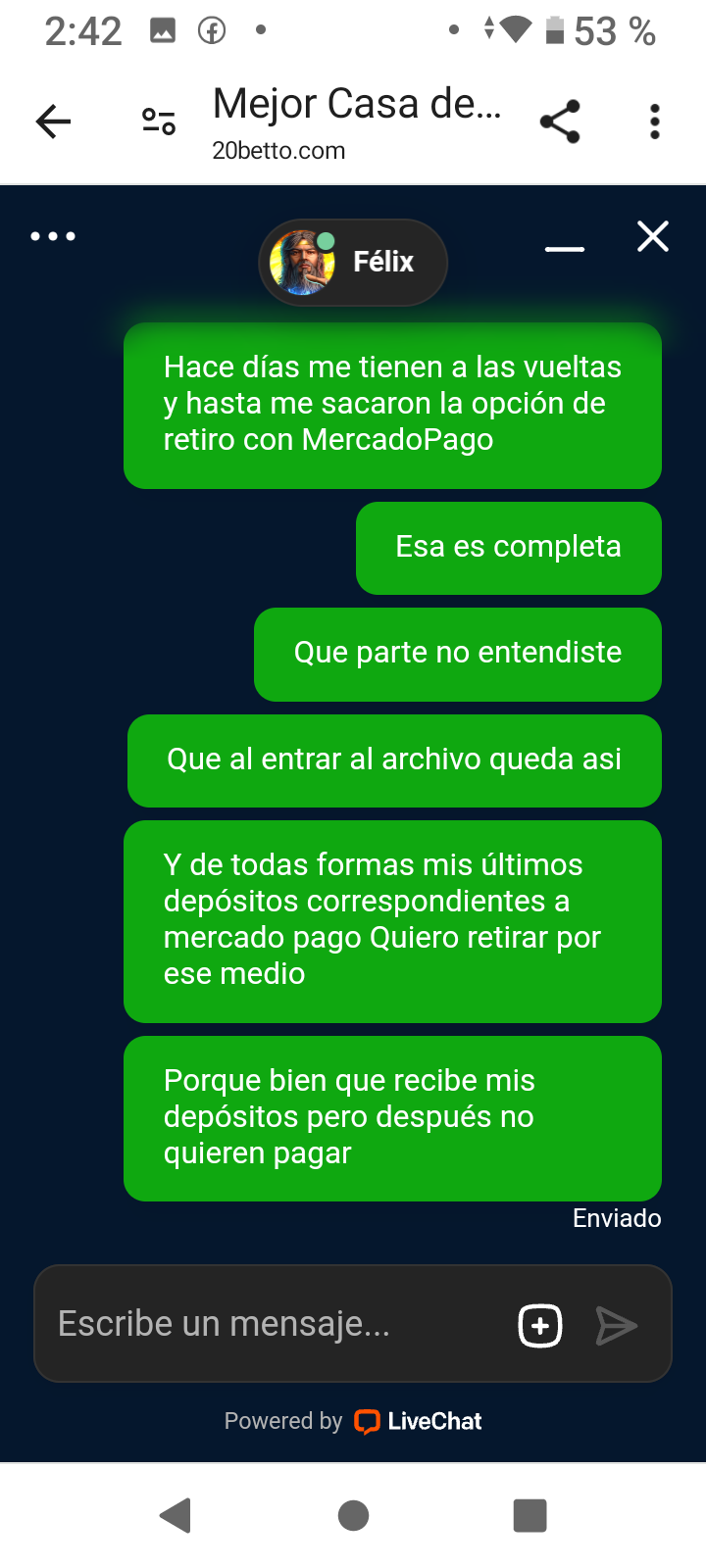The width and height of the screenshot is (706, 1568).
Task: Select the message bubble saying Esa es completa
Action: [x=508, y=548]
